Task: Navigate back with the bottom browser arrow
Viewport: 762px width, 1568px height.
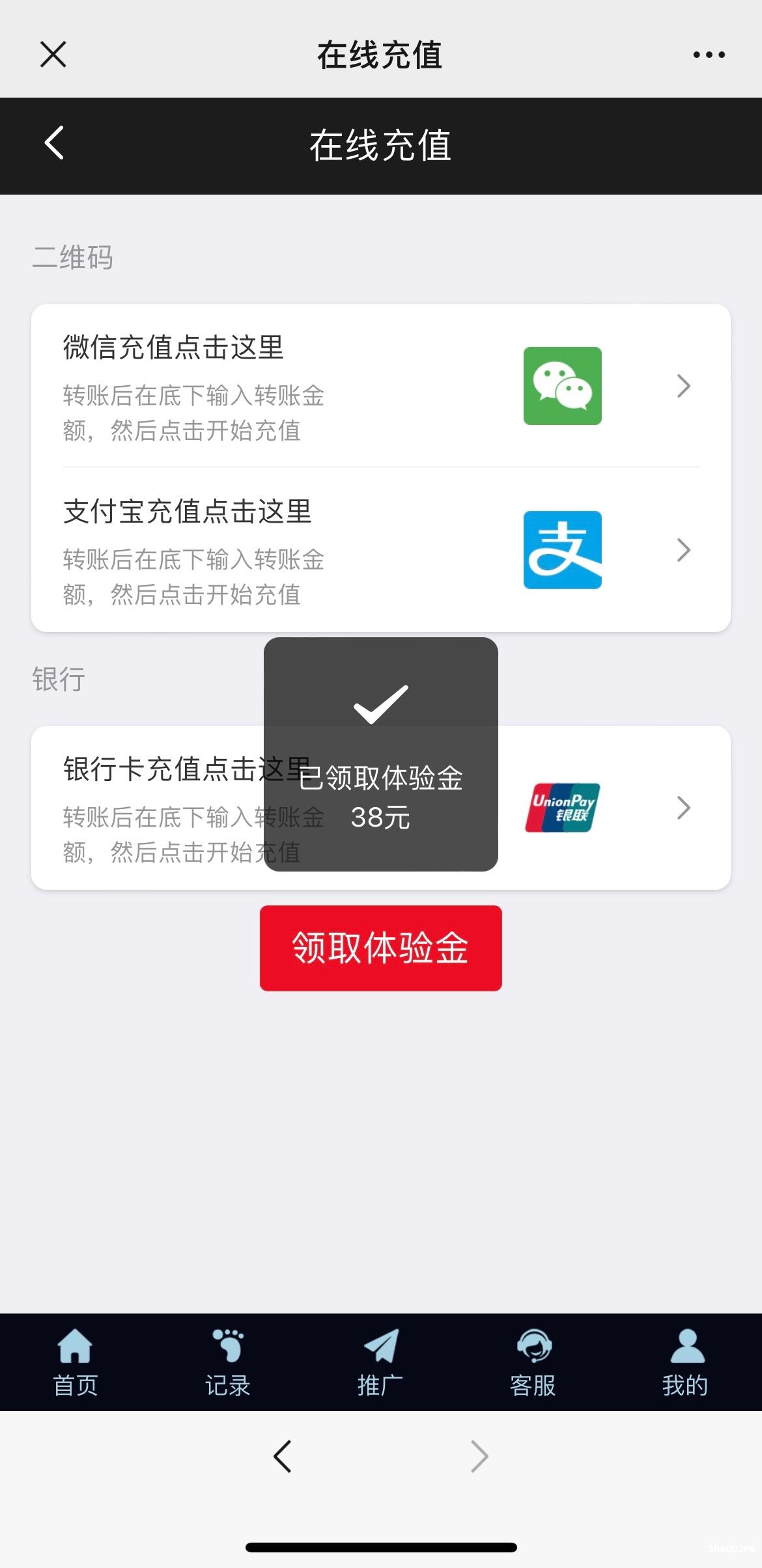Action: point(283,1457)
